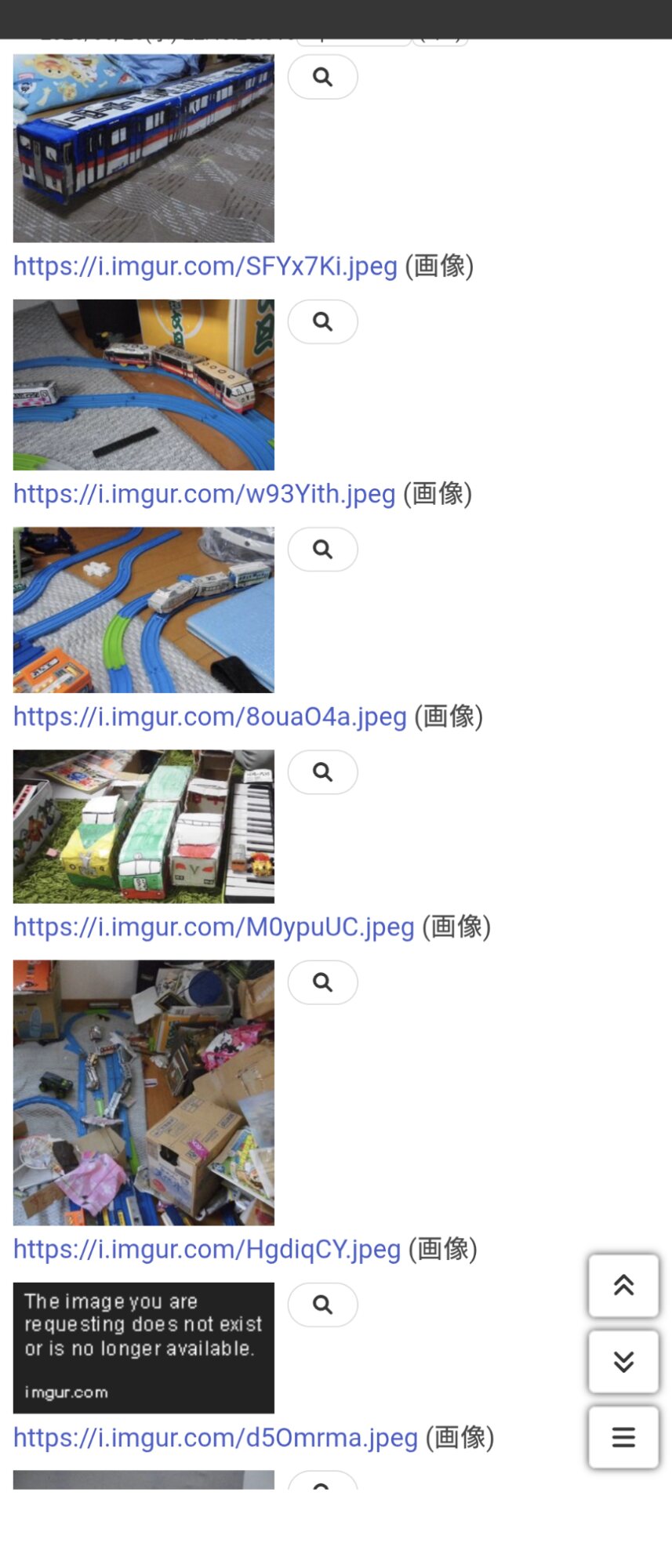Tap magnifier next to the 8ouaO4a image
This screenshot has width=672, height=1568.
pos(322,550)
